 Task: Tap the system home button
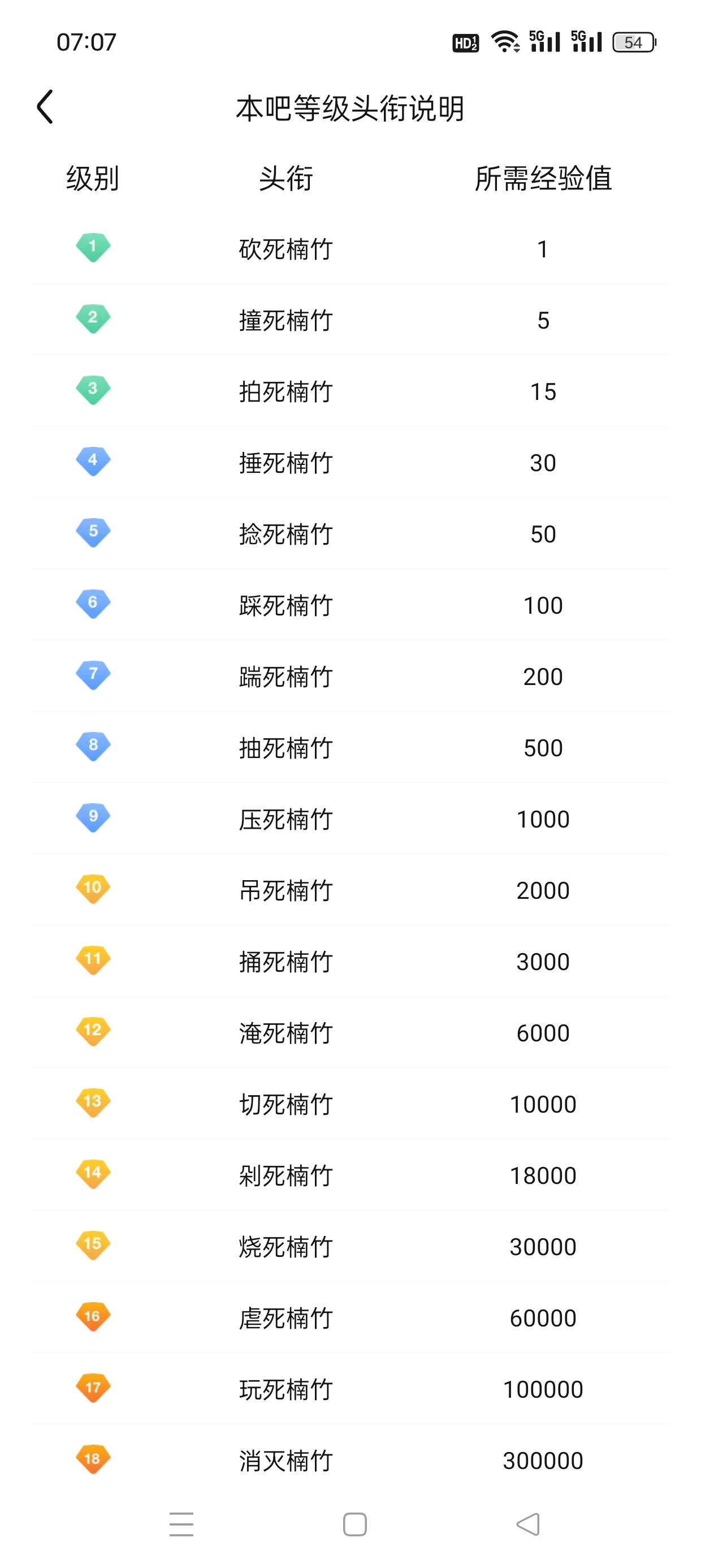[355, 1524]
